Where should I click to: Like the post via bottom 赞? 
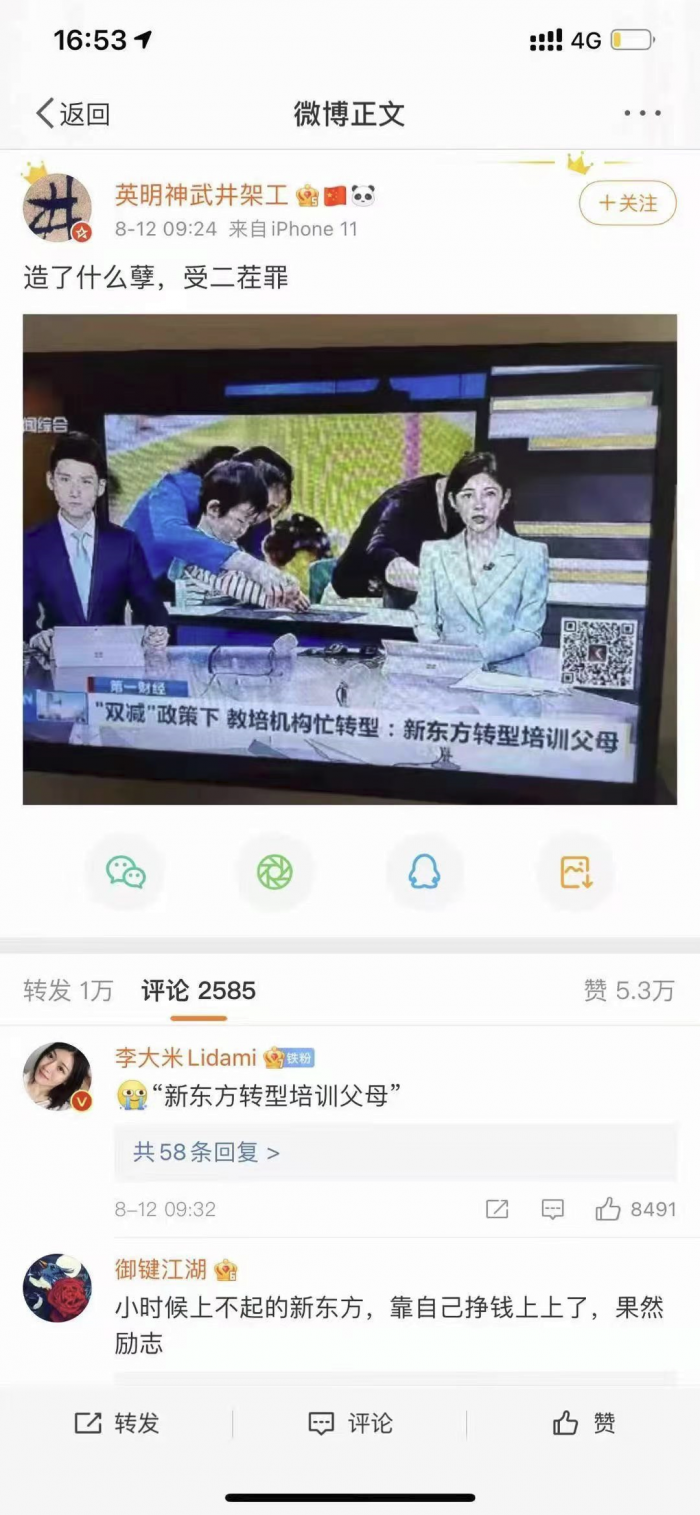tap(583, 1423)
